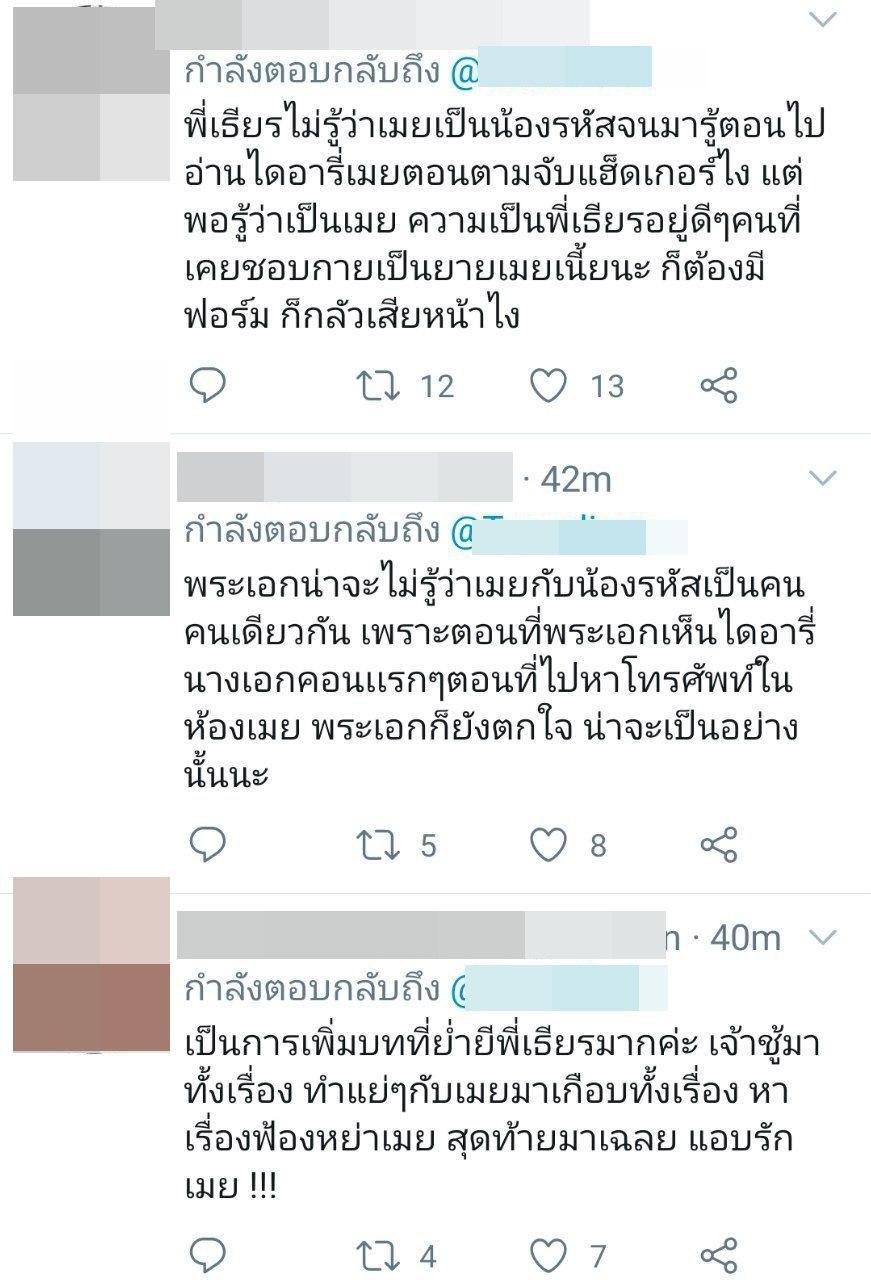Like the tweet with 13 likes
871x1280 pixels.
click(x=548, y=385)
